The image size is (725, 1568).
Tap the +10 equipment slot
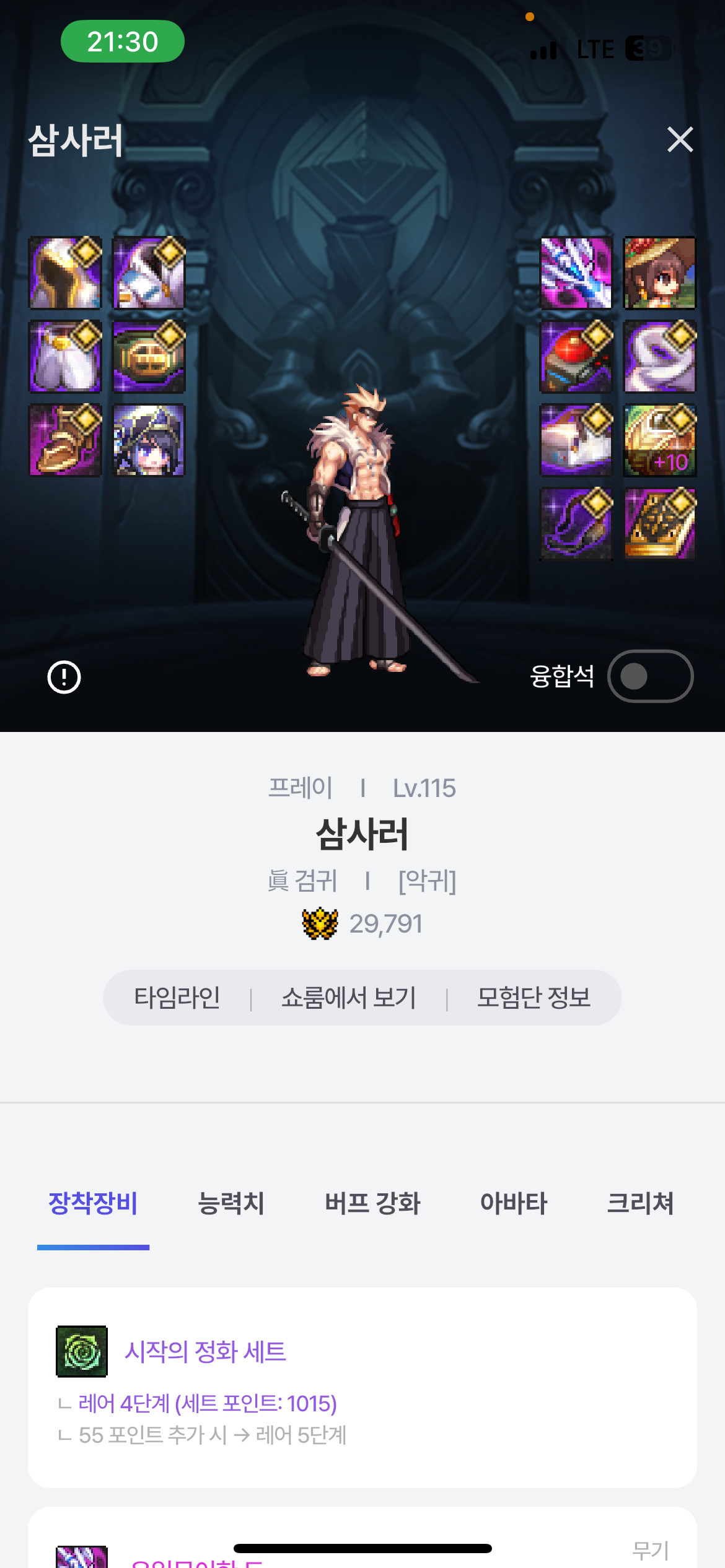pos(659,440)
